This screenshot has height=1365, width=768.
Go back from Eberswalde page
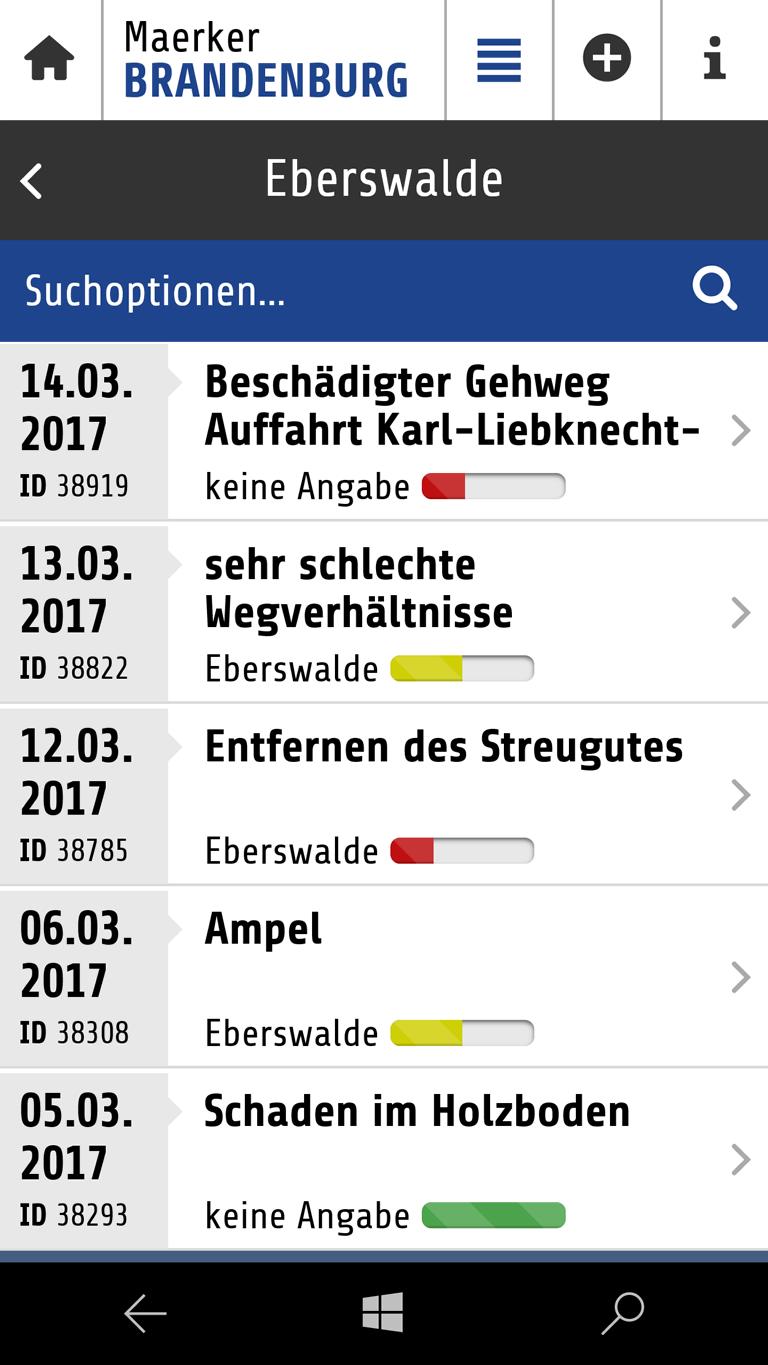32,181
